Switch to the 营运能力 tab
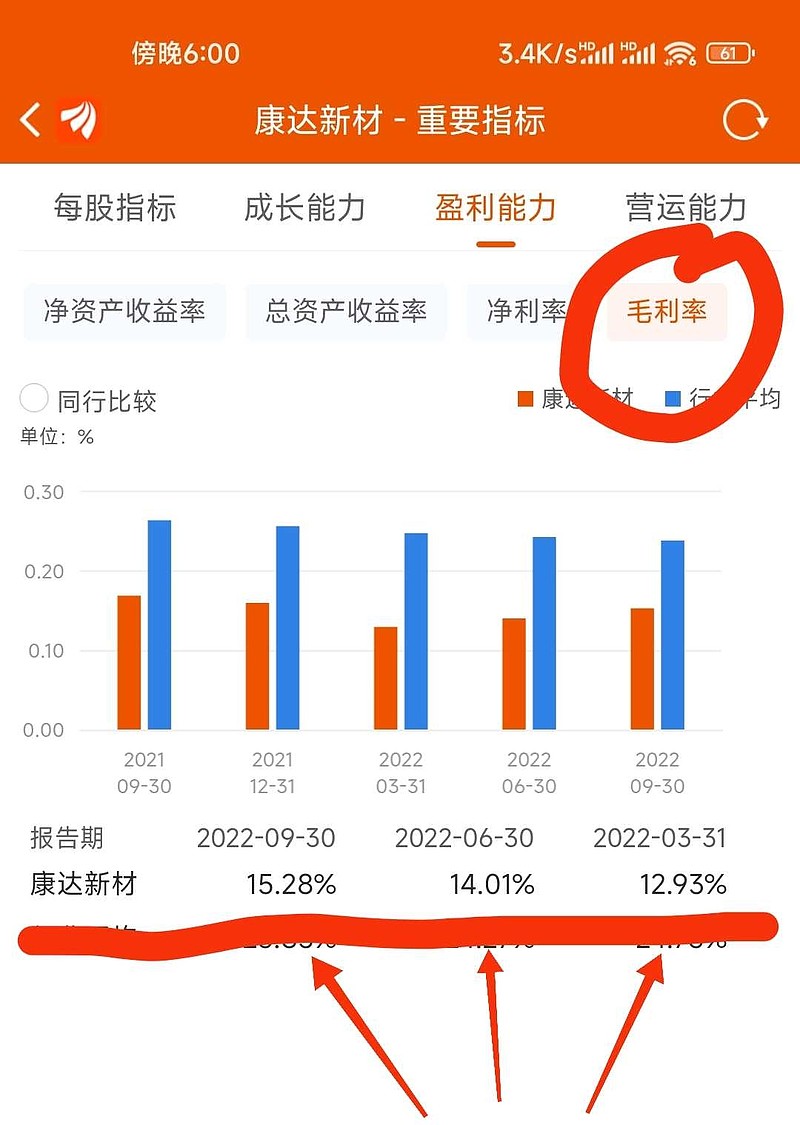The image size is (800, 1125). click(686, 208)
